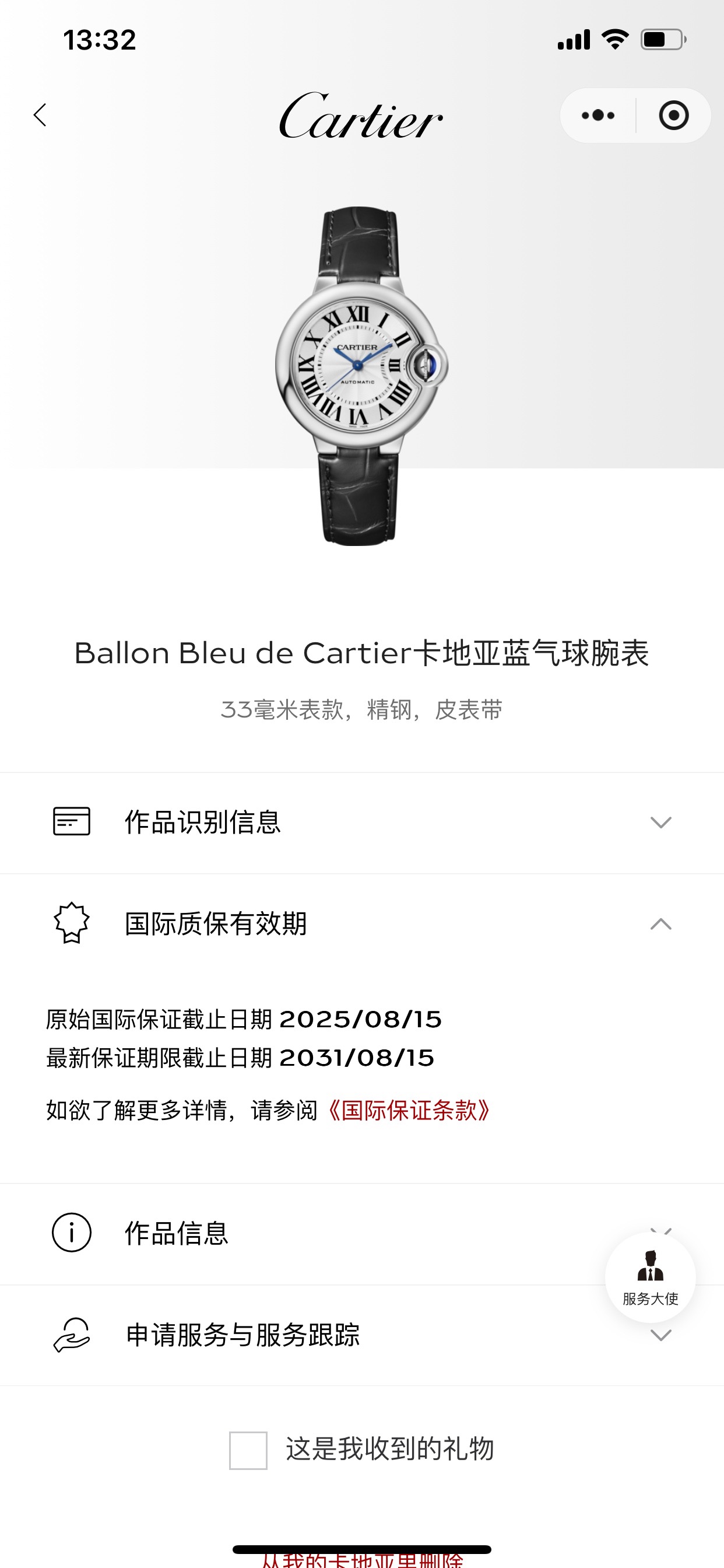Close the mini program with the circle button
Image resolution: width=724 pixels, height=1568 pixels.
(x=673, y=116)
